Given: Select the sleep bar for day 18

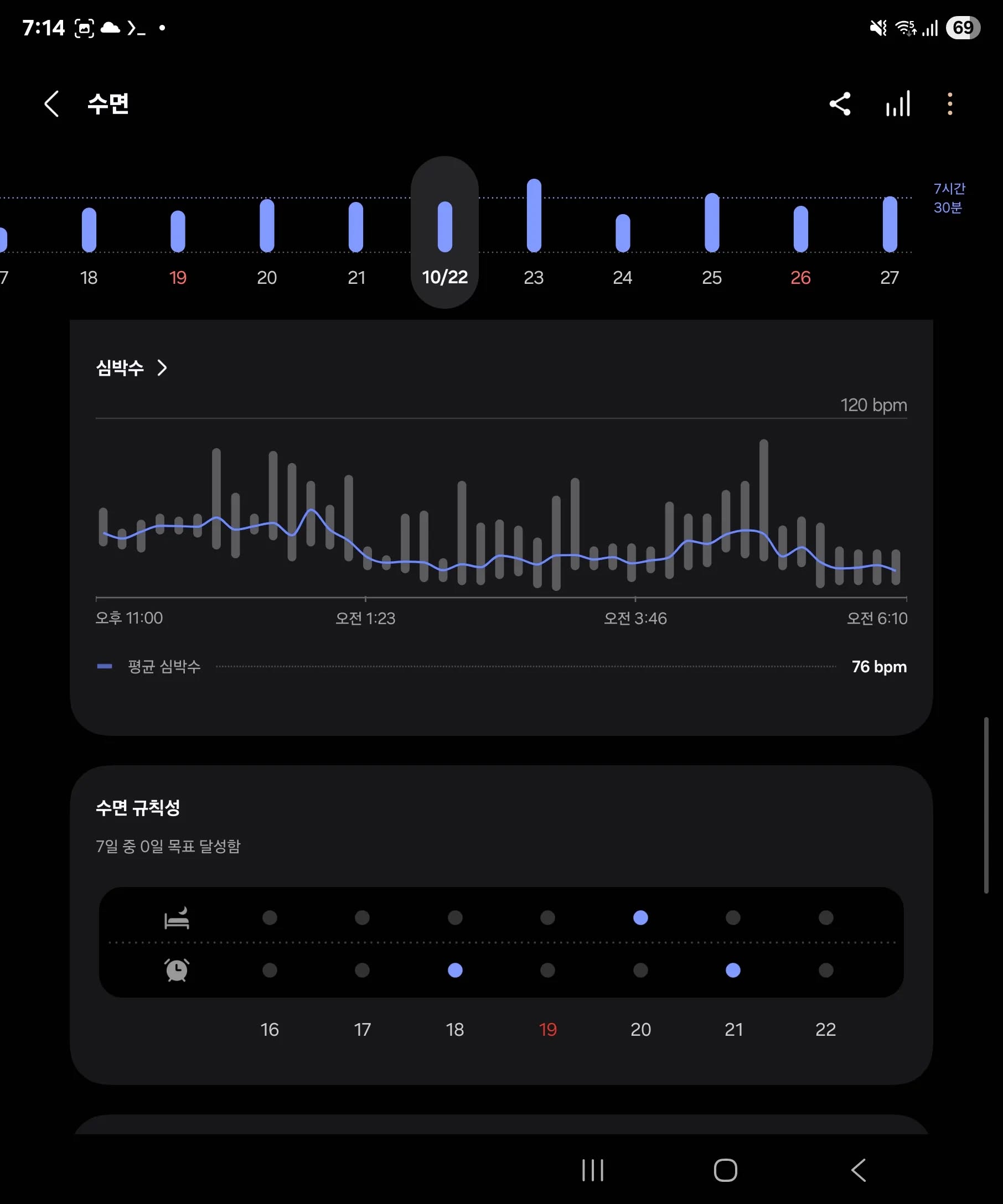Looking at the screenshot, I should (x=89, y=231).
